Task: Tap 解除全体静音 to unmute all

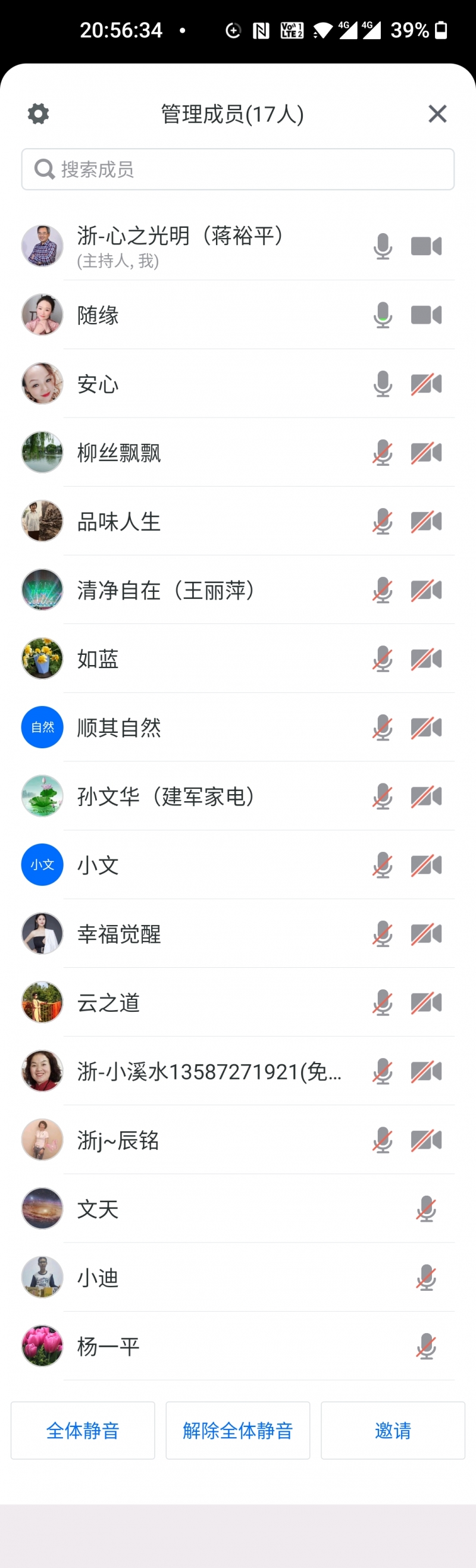Action: tap(238, 1431)
